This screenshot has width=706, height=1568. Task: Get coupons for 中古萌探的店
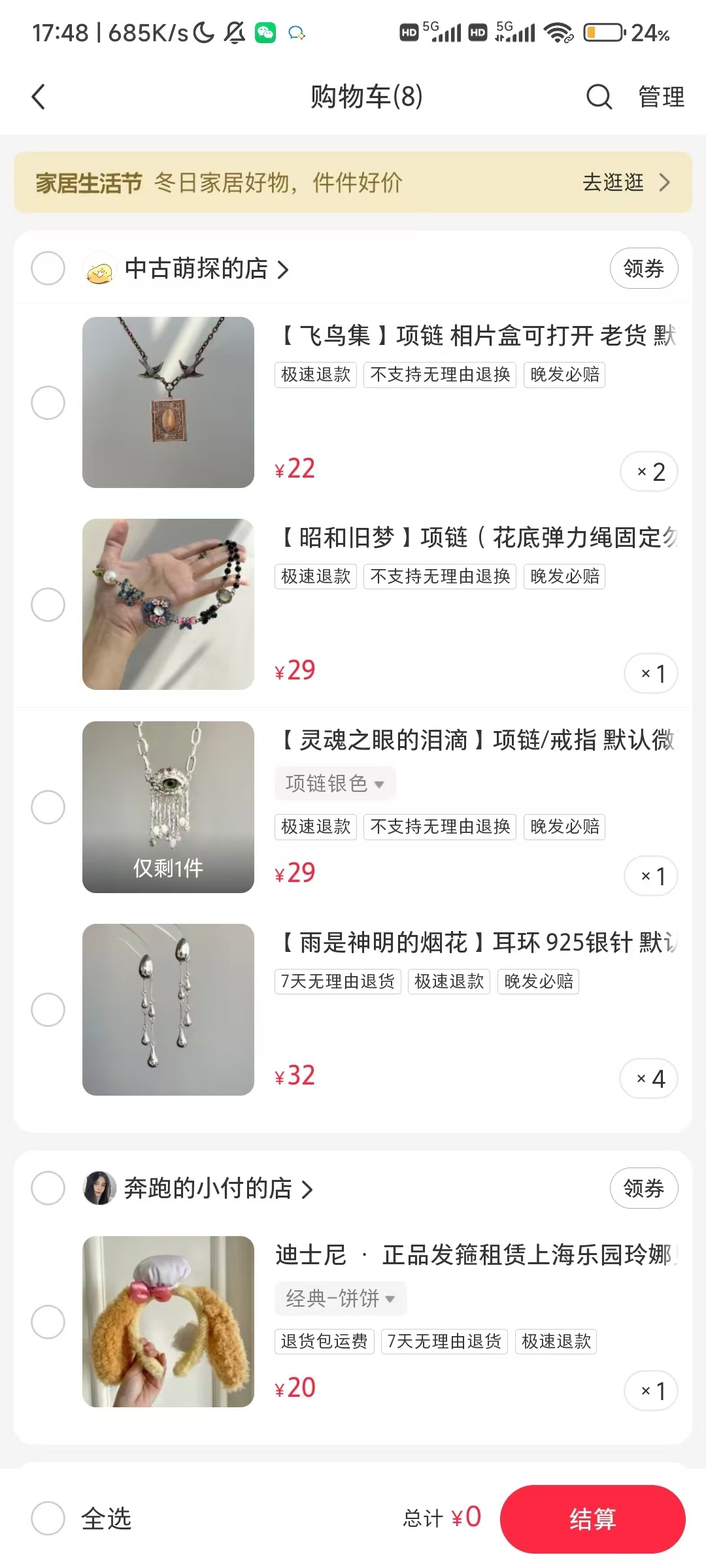(643, 268)
